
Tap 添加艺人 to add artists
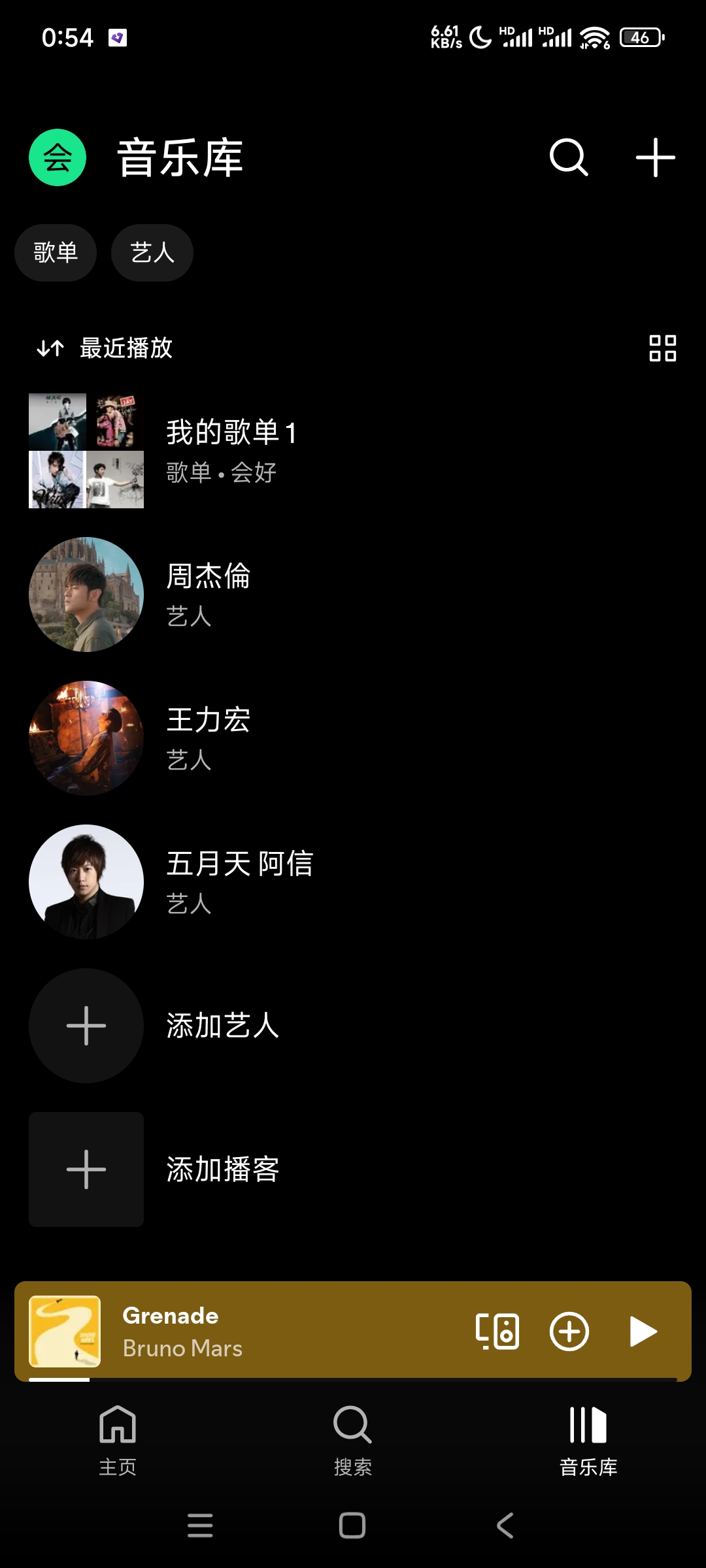pos(222,1026)
